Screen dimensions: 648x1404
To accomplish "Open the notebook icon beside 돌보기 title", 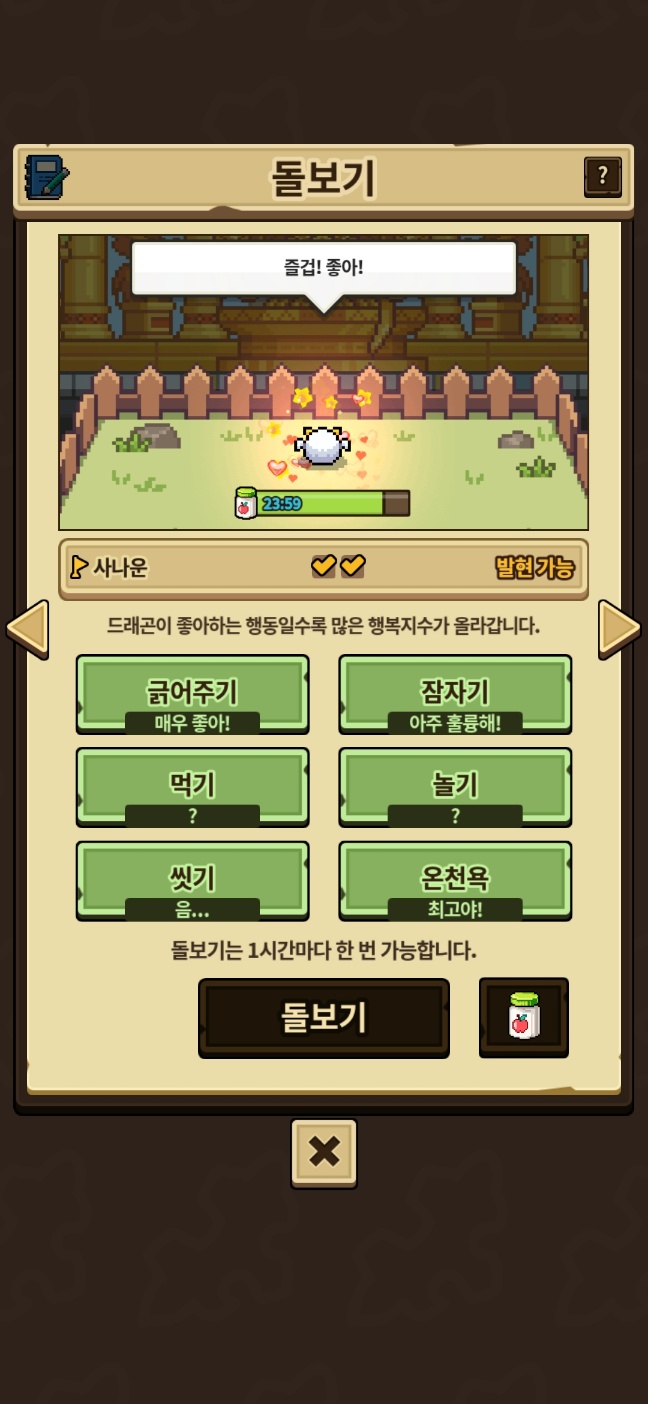I will pyautogui.click(x=46, y=177).
